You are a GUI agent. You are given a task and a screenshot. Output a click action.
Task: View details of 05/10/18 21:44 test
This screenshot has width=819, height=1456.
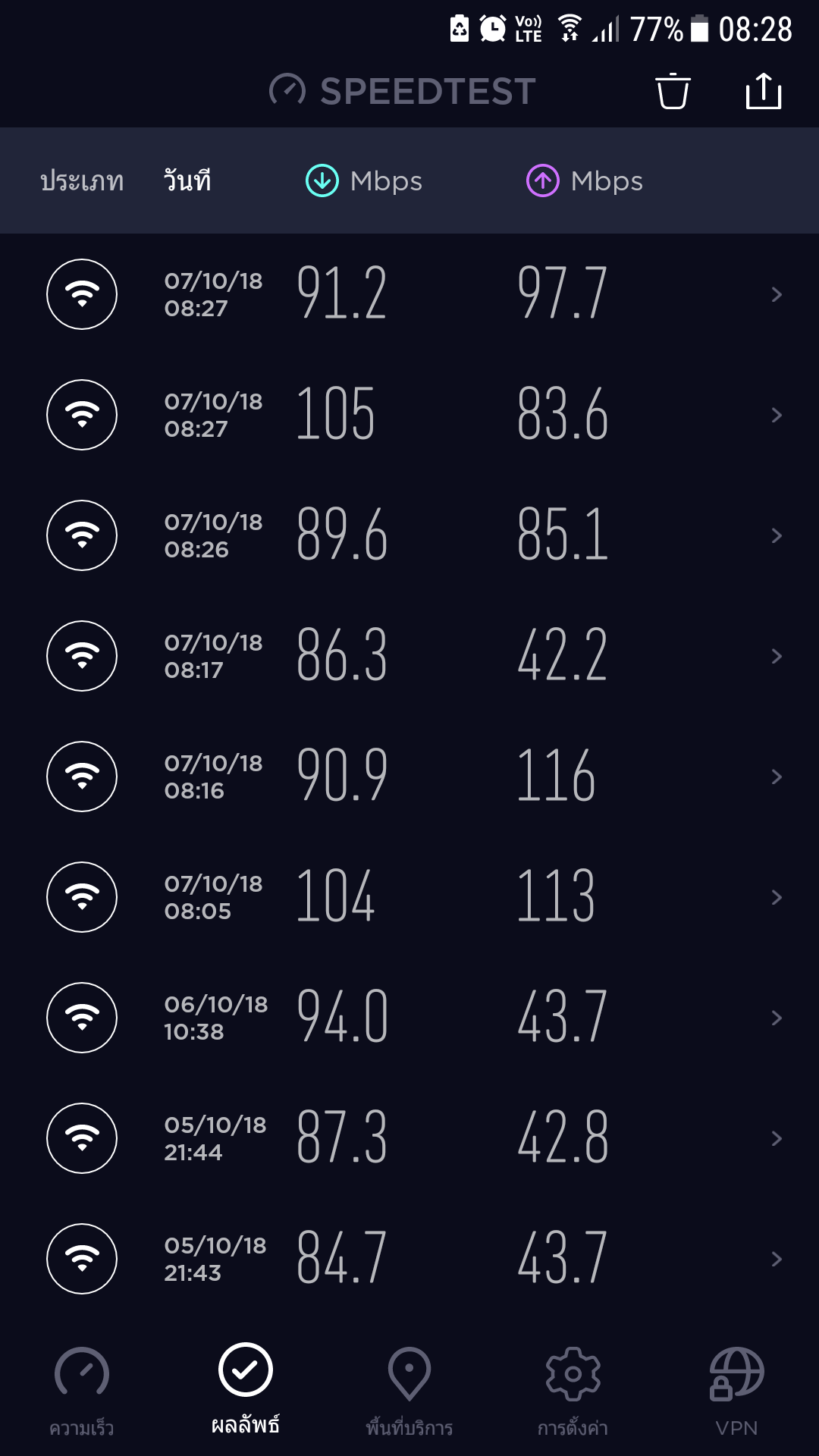[409, 1138]
